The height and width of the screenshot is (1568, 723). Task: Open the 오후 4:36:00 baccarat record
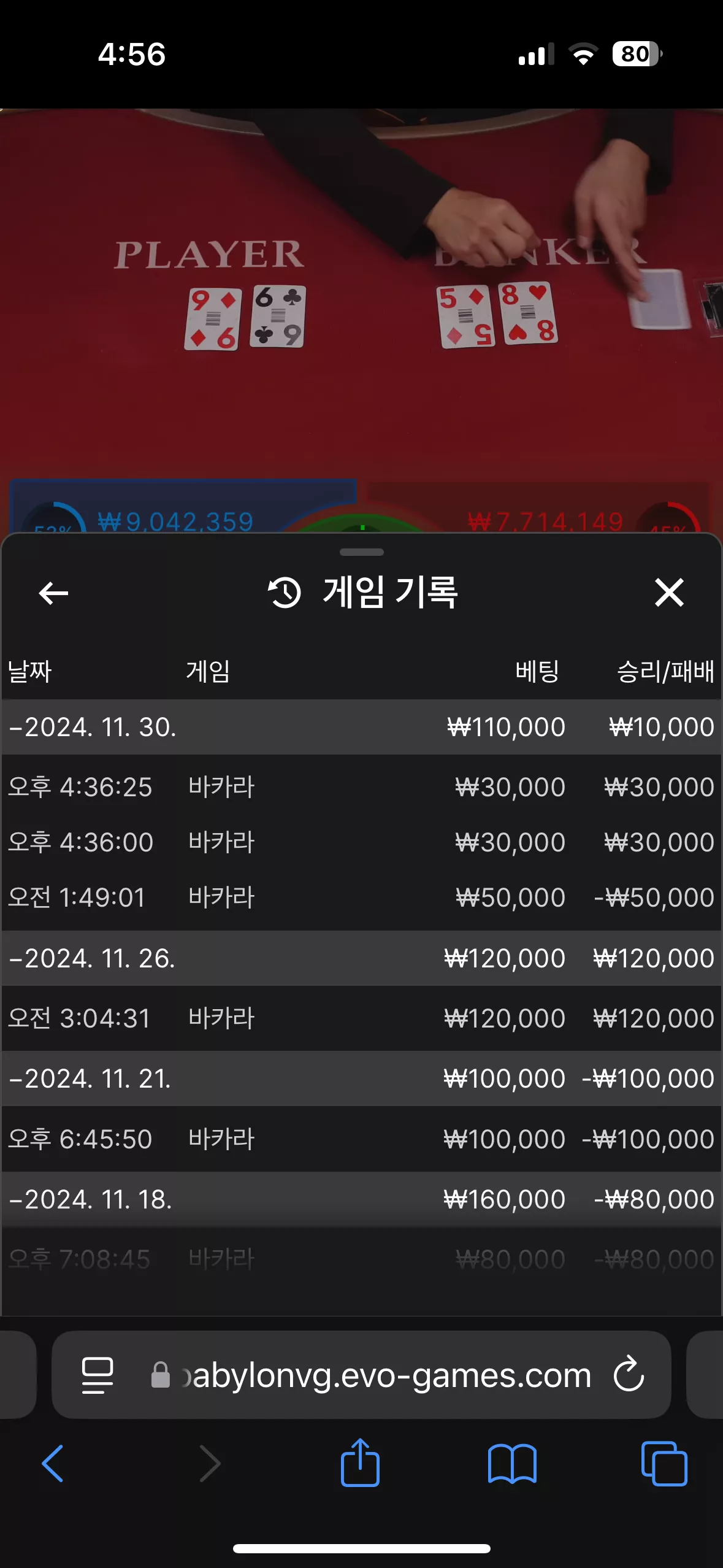[x=361, y=842]
